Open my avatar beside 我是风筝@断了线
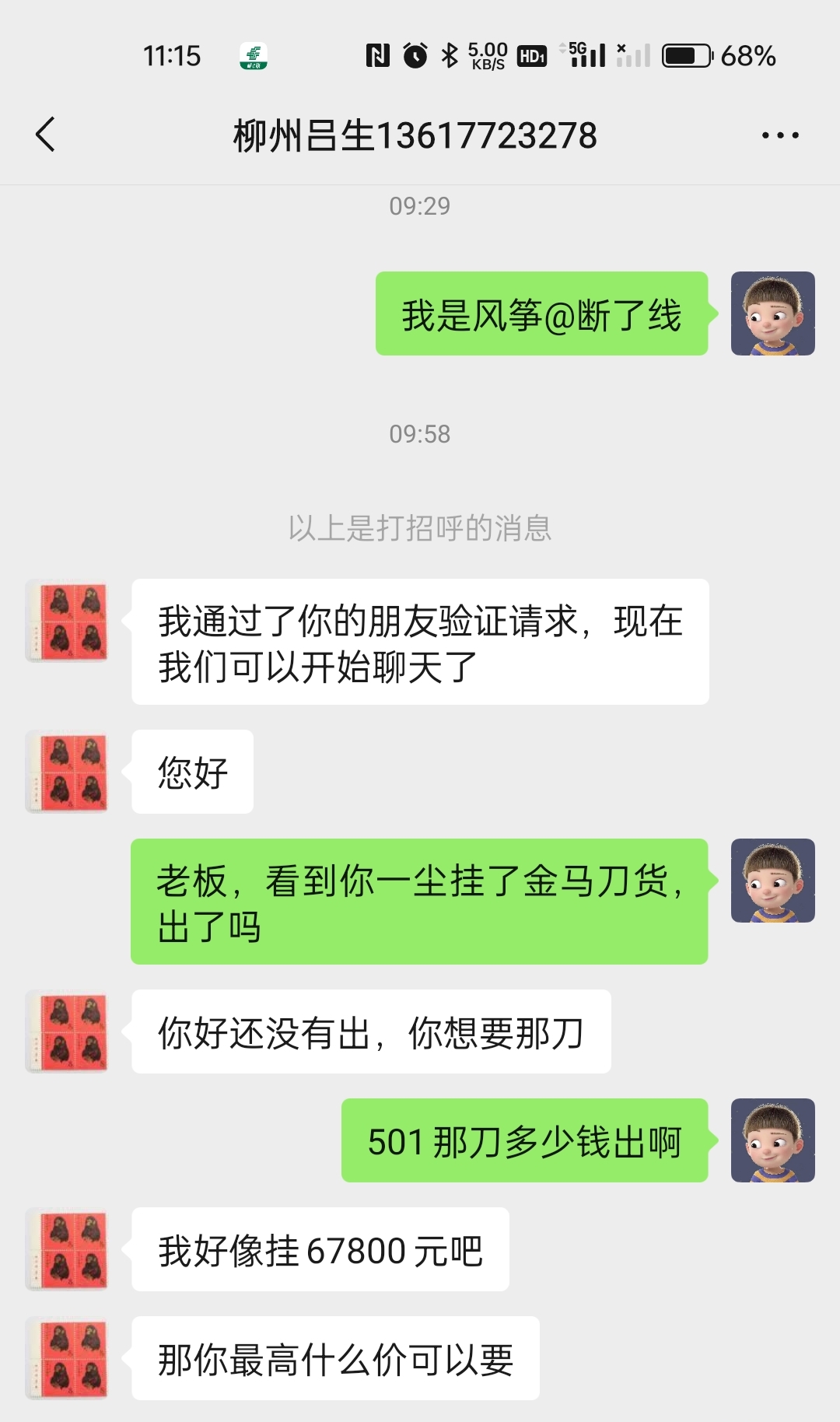840x1422 pixels. click(x=772, y=313)
